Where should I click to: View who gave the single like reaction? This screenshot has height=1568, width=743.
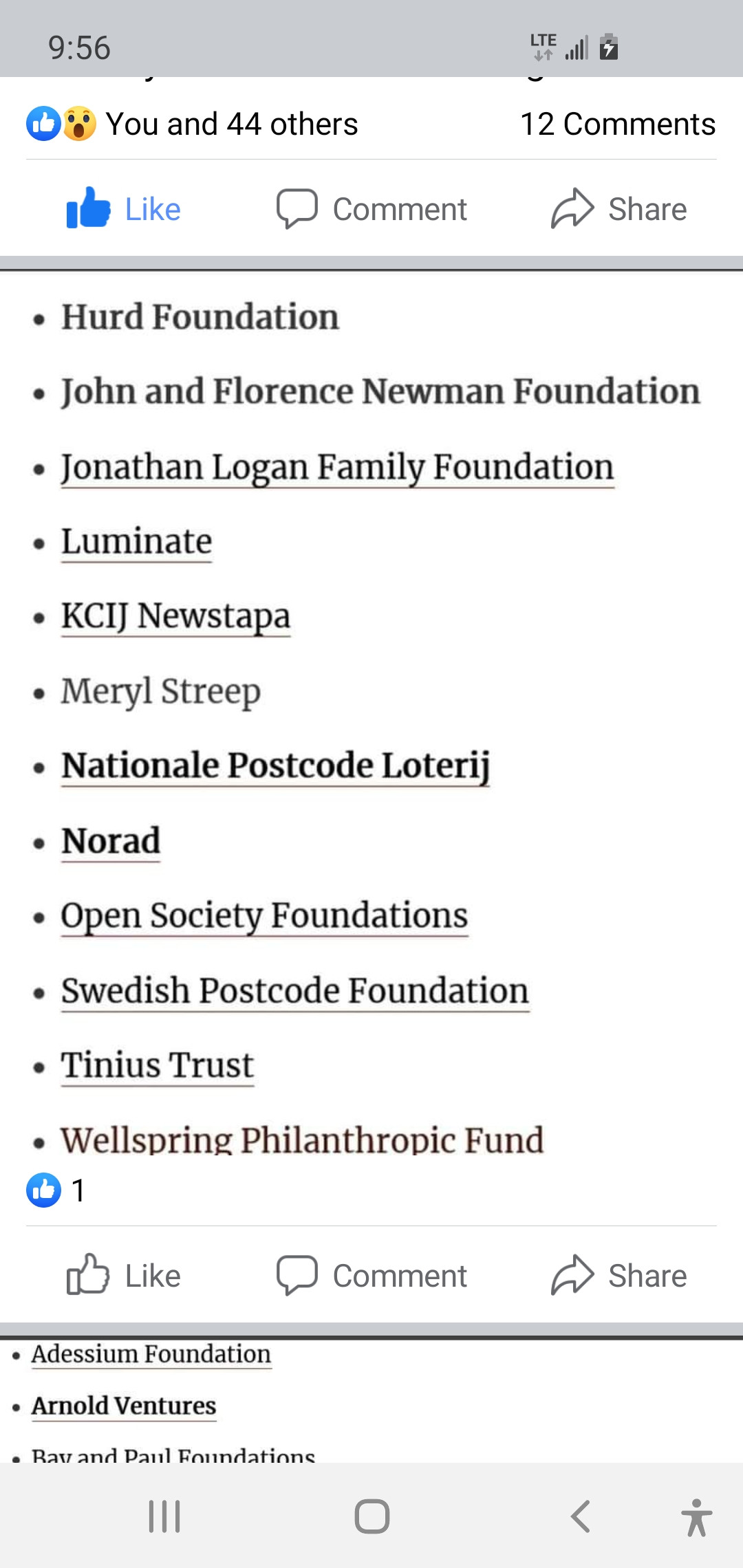(56, 1190)
